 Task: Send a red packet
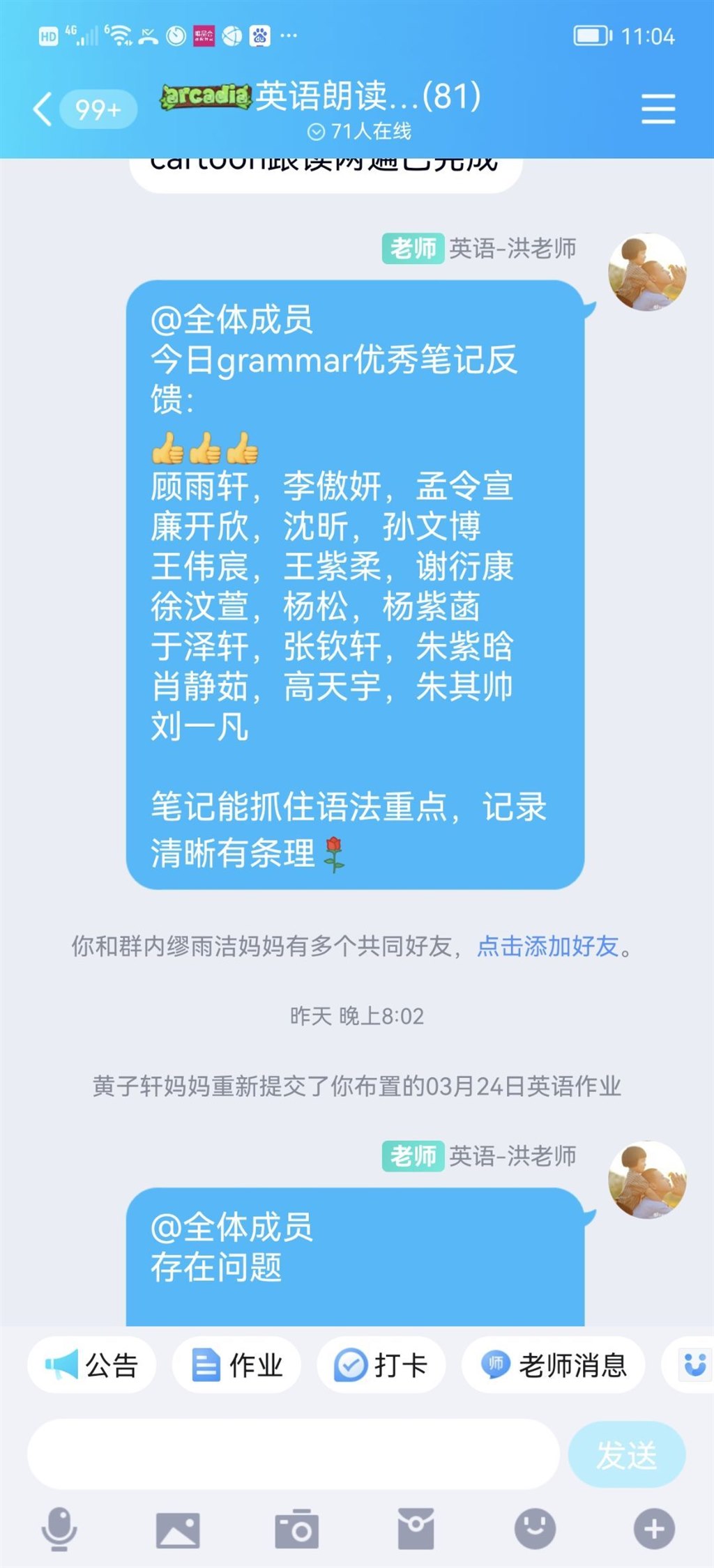pyautogui.click(x=416, y=1530)
